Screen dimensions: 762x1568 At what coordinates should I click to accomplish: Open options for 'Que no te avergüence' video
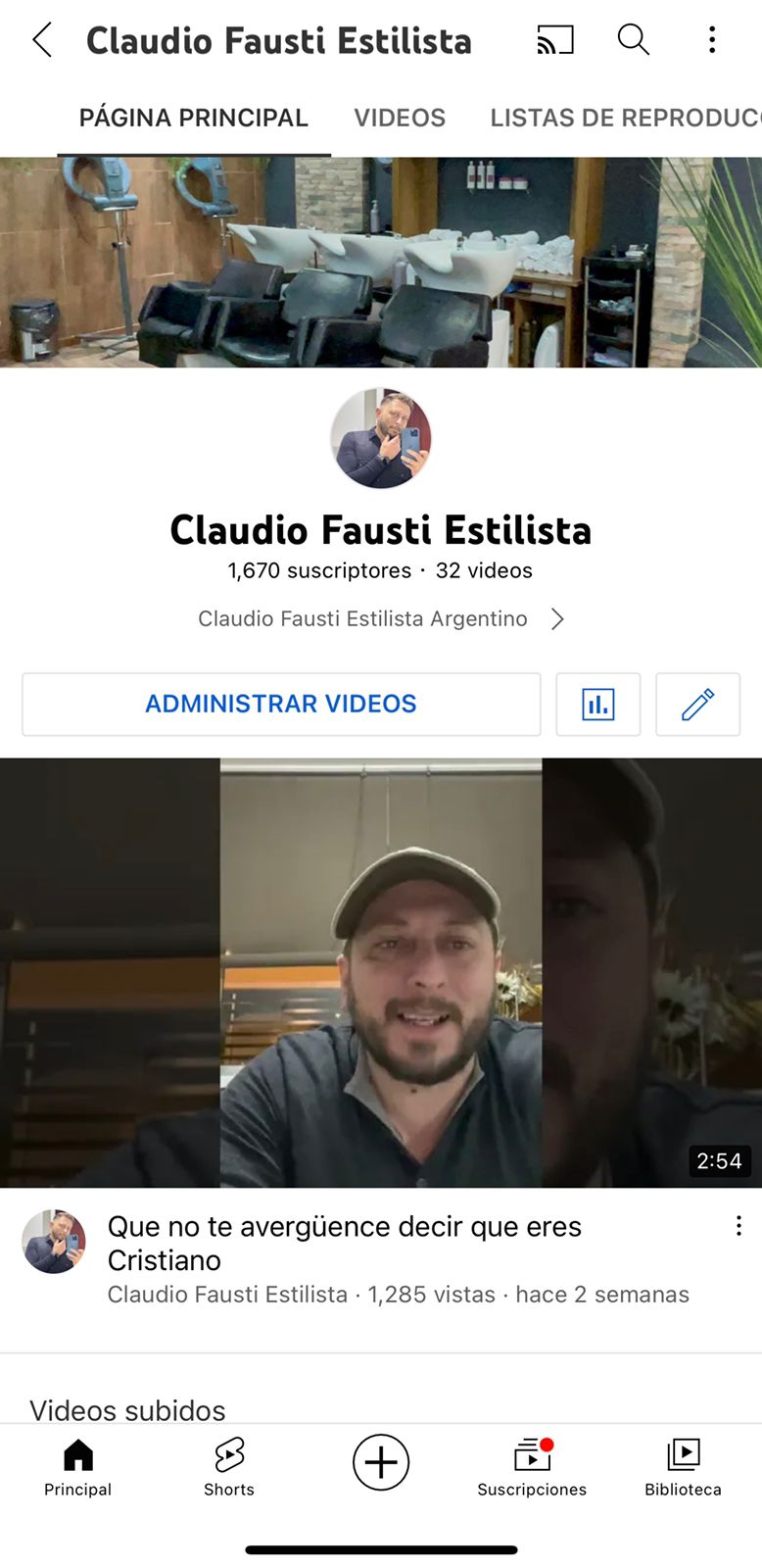pos(738,1226)
